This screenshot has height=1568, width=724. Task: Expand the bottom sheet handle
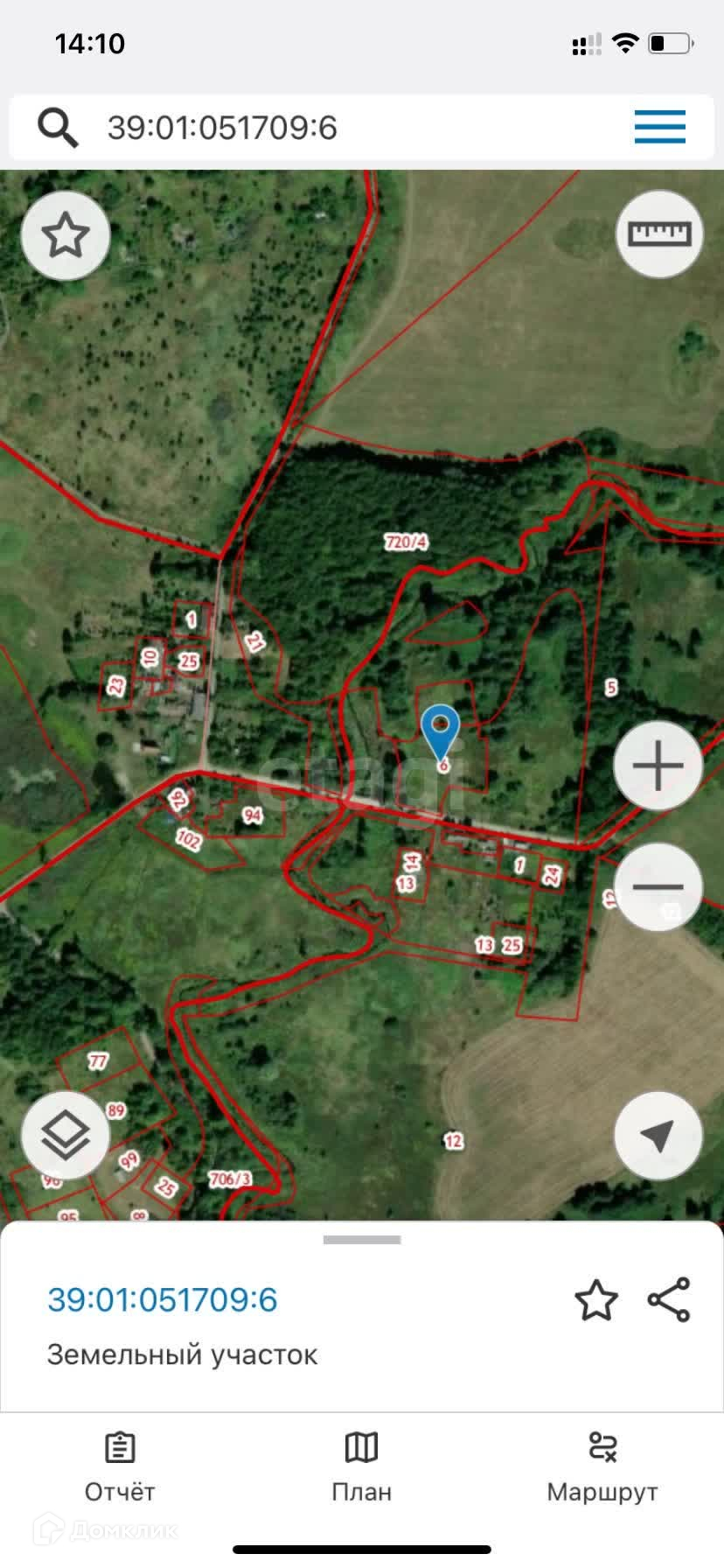[x=362, y=1239]
